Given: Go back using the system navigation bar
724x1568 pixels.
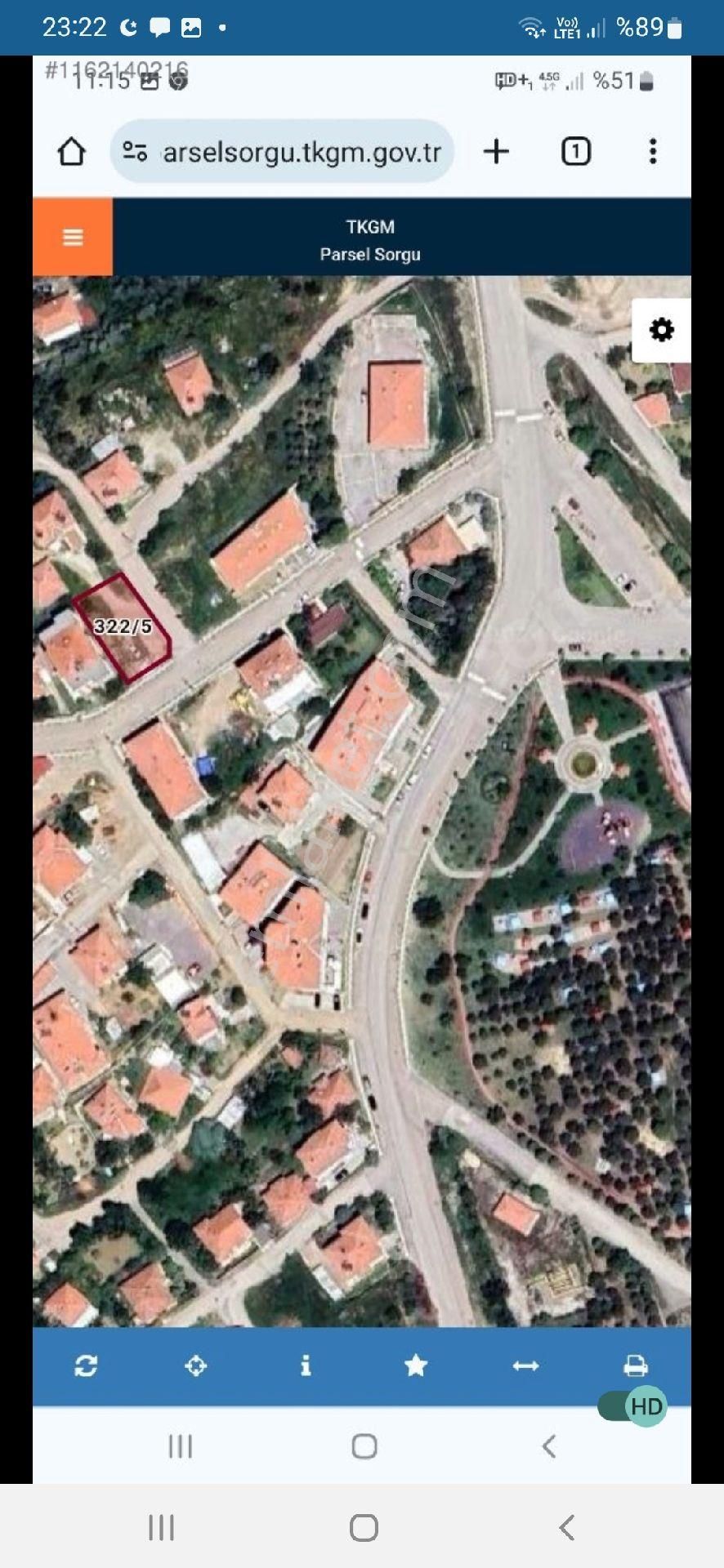Looking at the screenshot, I should tap(566, 1527).
